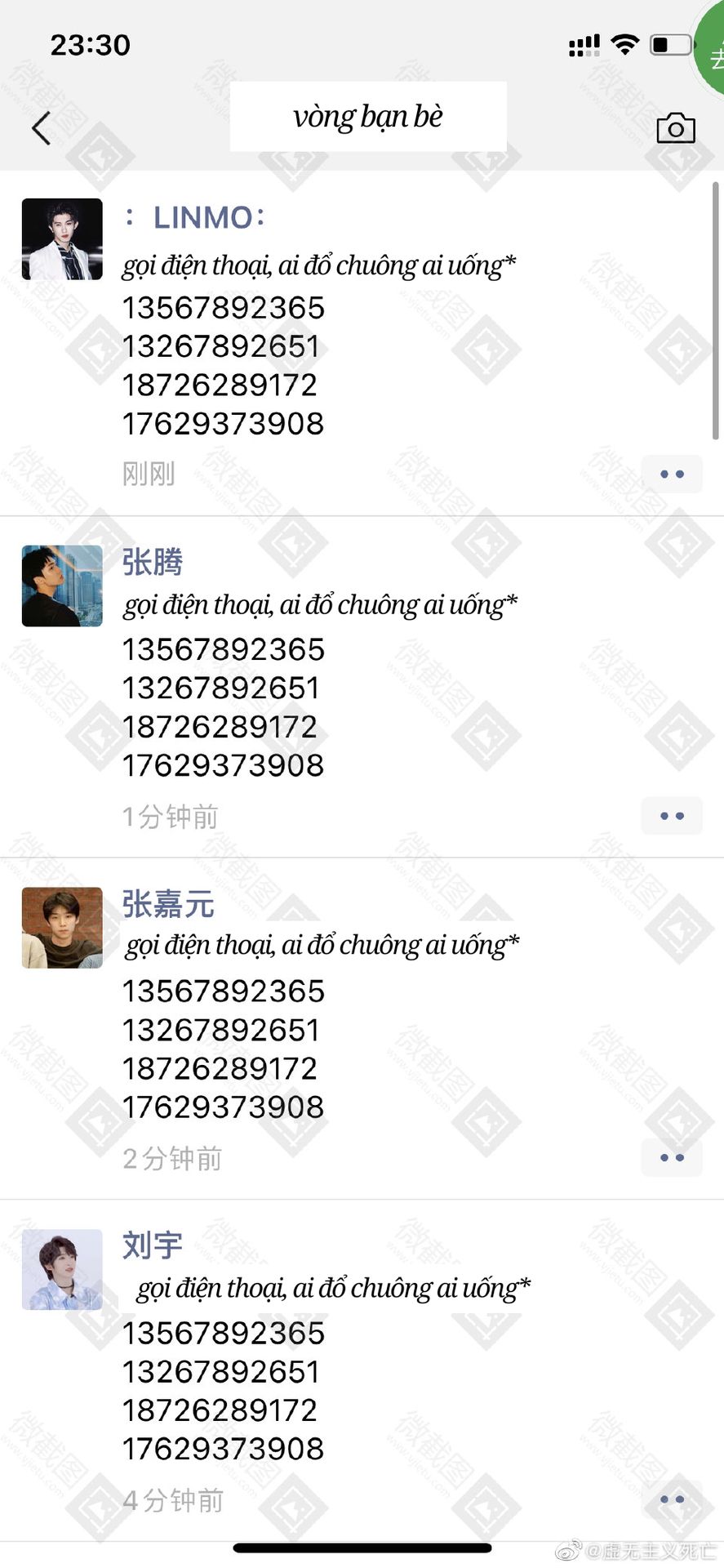The width and height of the screenshot is (724, 1568).
Task: Open 刘宇's profile via name
Action: pos(153,1245)
